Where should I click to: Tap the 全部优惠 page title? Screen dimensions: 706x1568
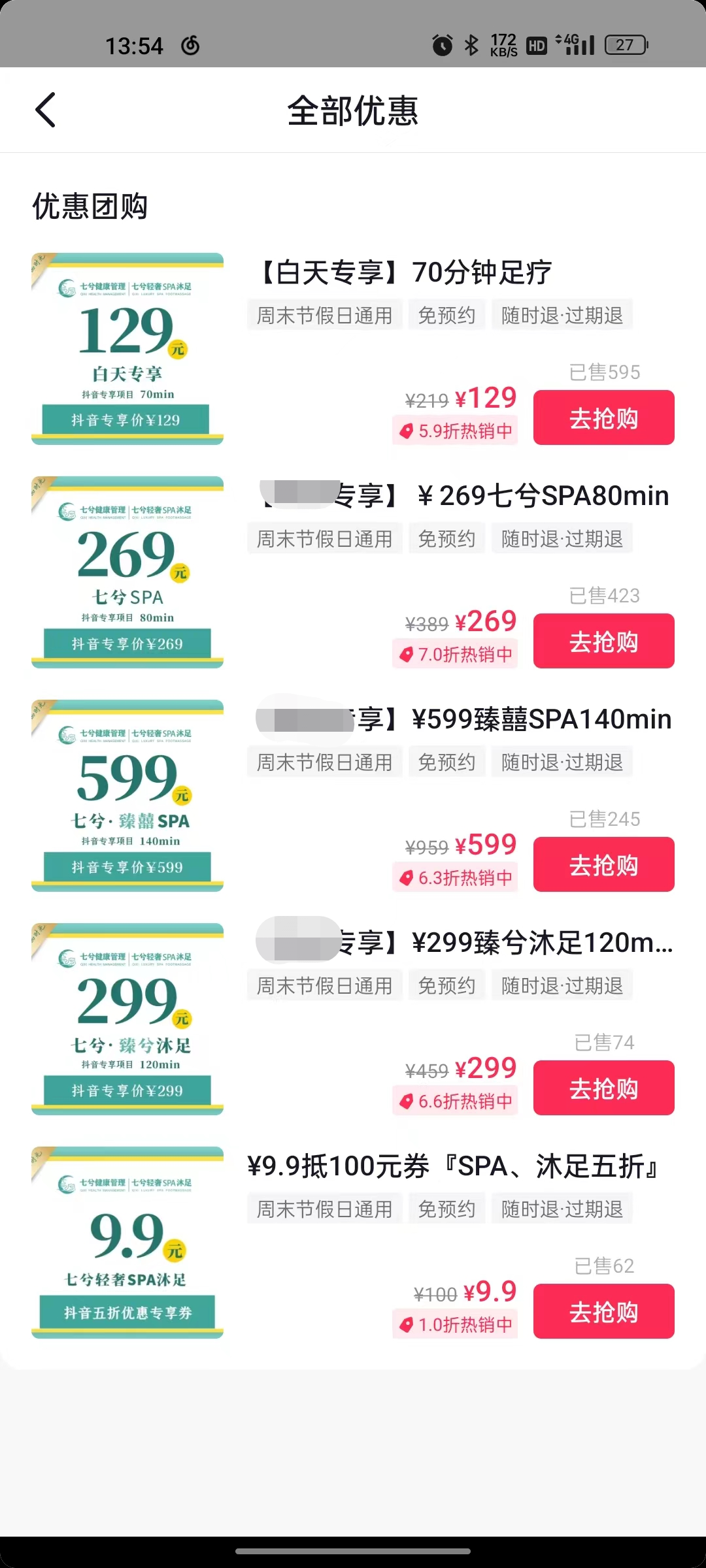pyautogui.click(x=353, y=111)
